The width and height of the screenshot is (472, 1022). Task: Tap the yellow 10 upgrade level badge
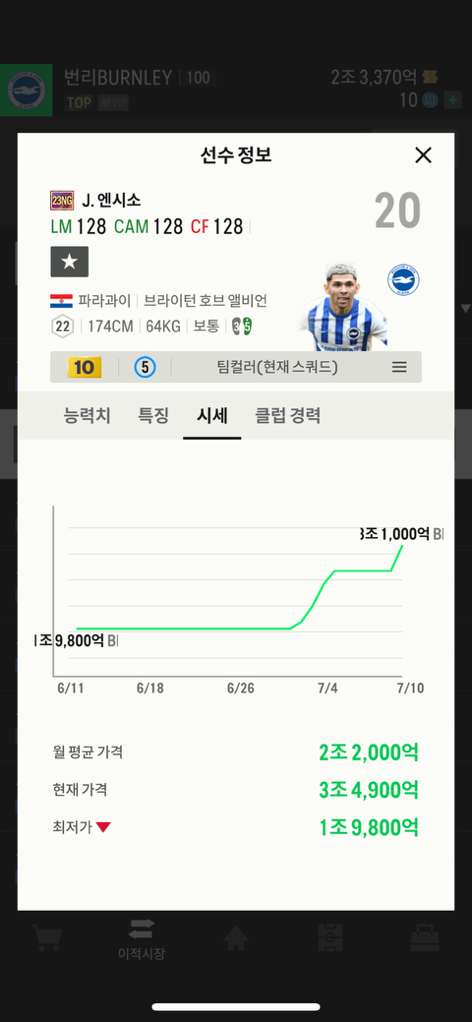click(84, 367)
